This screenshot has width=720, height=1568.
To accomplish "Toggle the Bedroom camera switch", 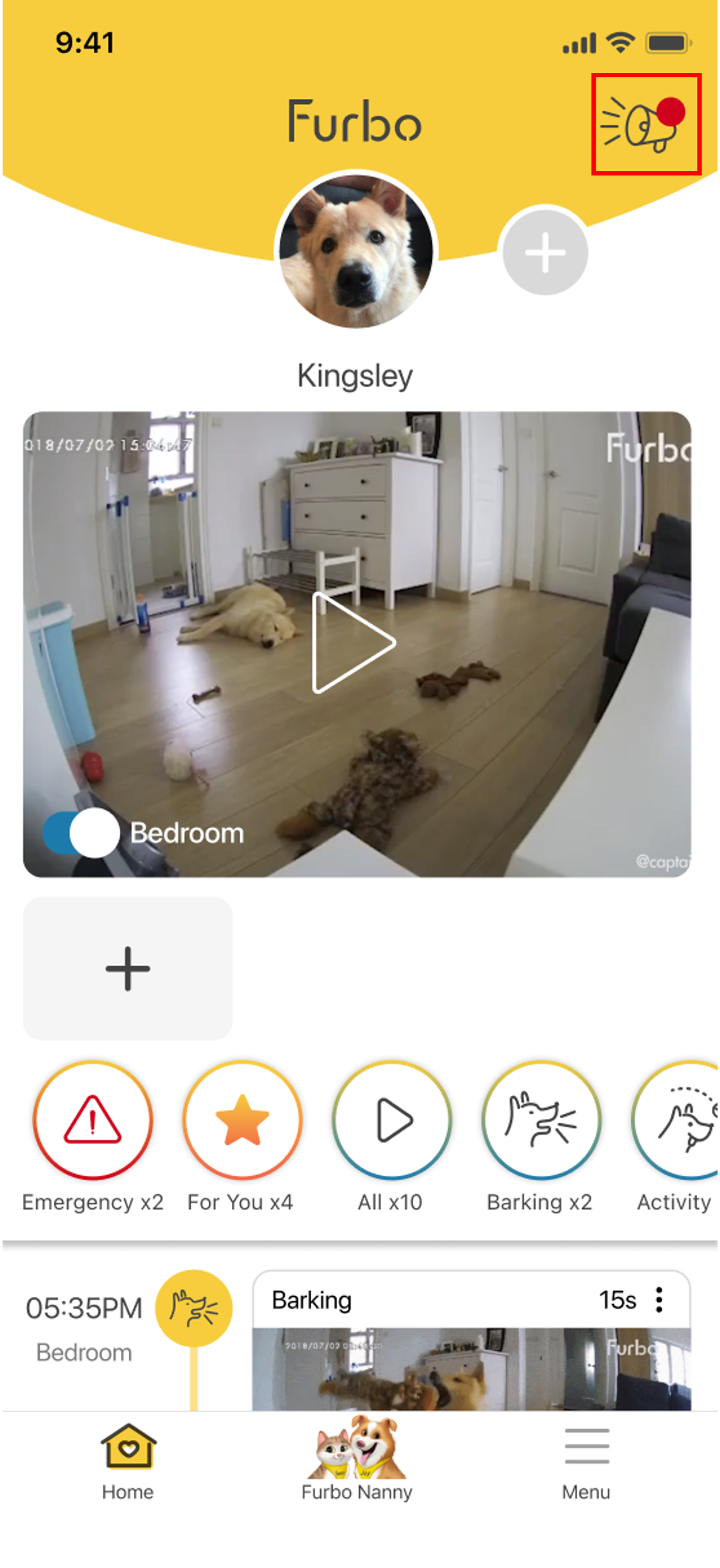I will point(82,832).
